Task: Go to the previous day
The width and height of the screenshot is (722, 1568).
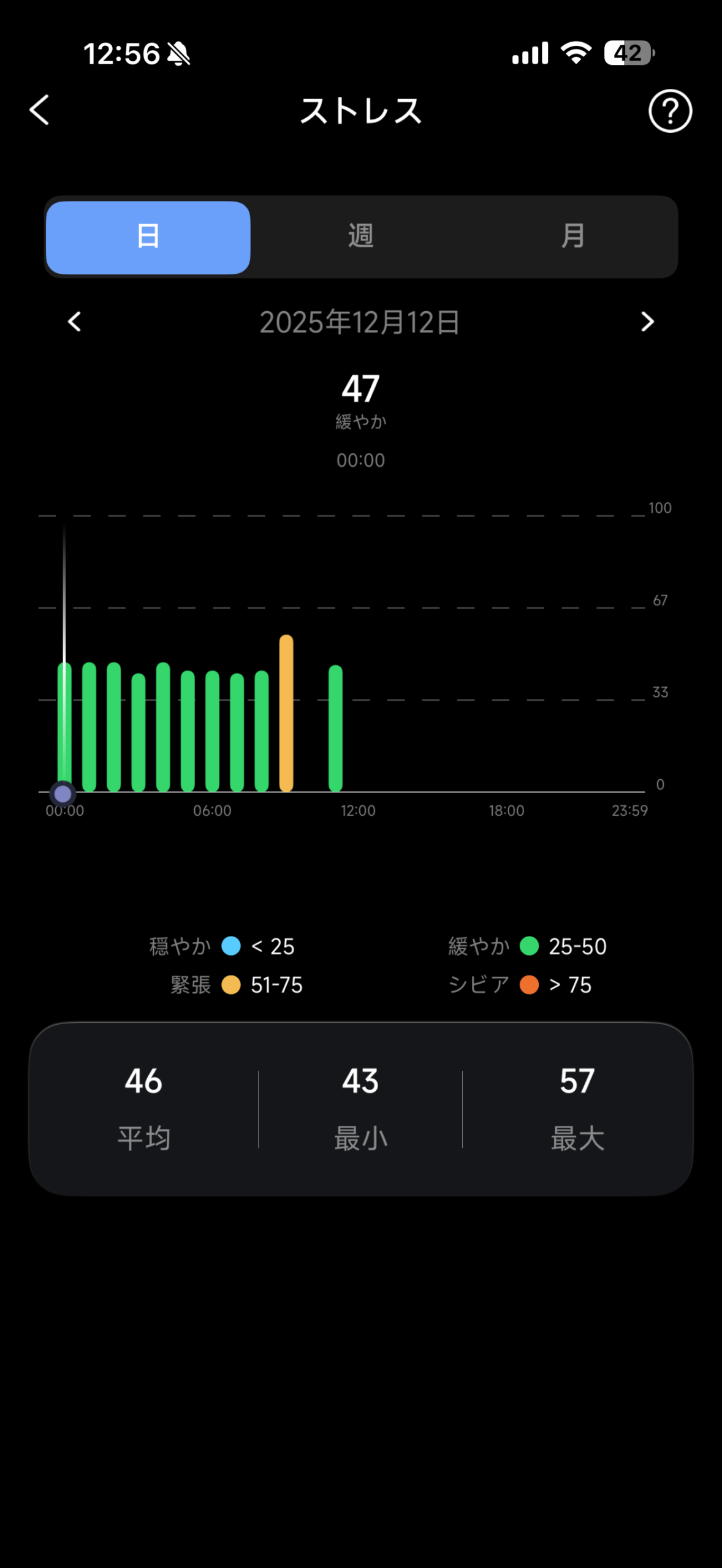Action: click(x=75, y=322)
